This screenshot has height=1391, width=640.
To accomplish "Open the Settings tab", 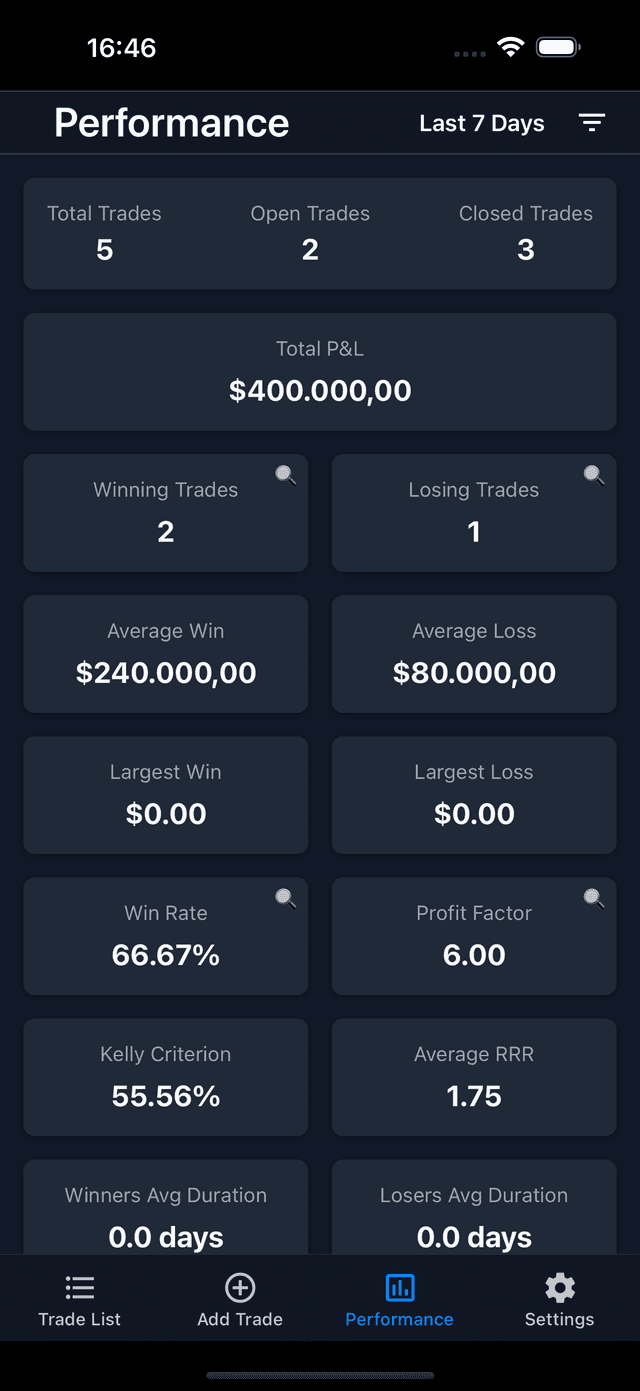I will [x=559, y=1300].
